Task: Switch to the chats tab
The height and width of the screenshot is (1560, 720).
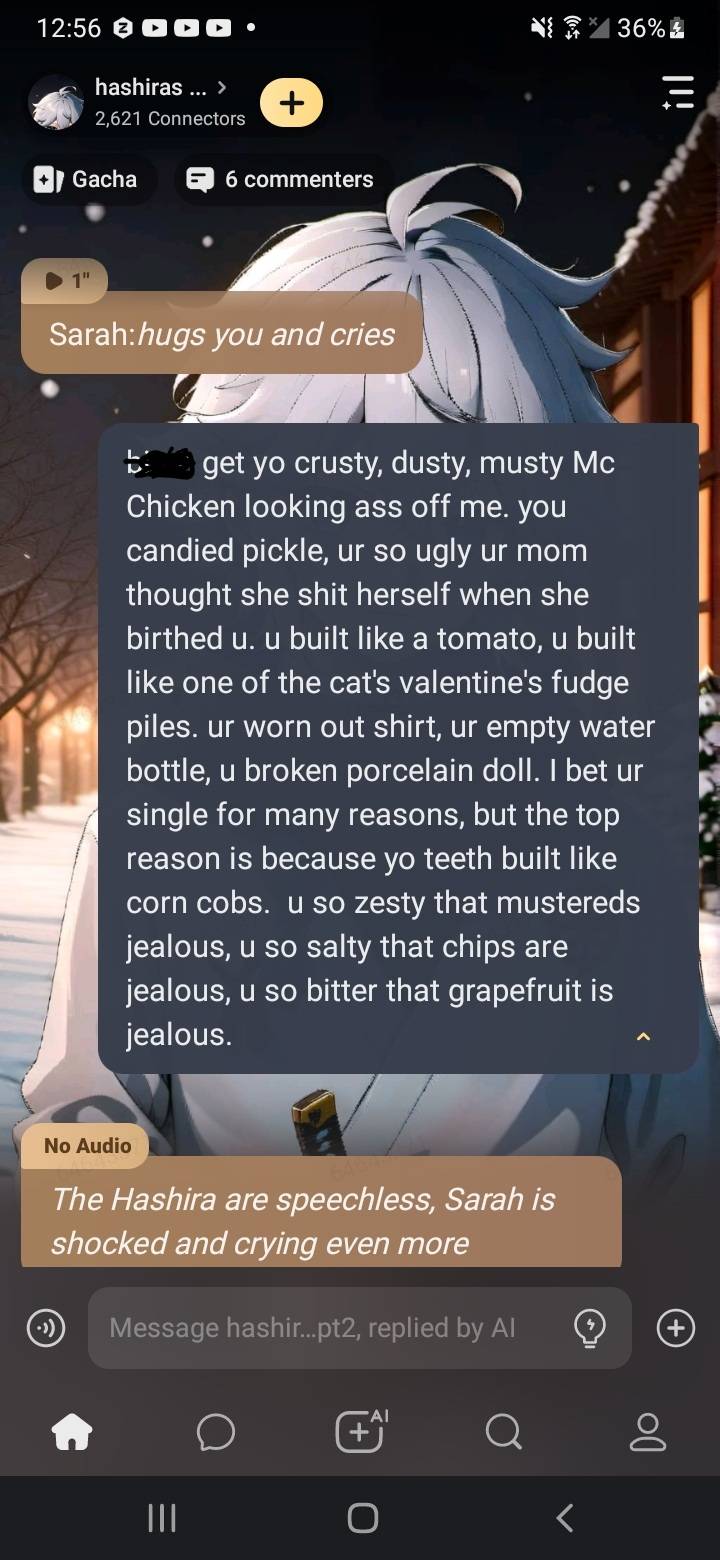Action: click(x=215, y=1433)
